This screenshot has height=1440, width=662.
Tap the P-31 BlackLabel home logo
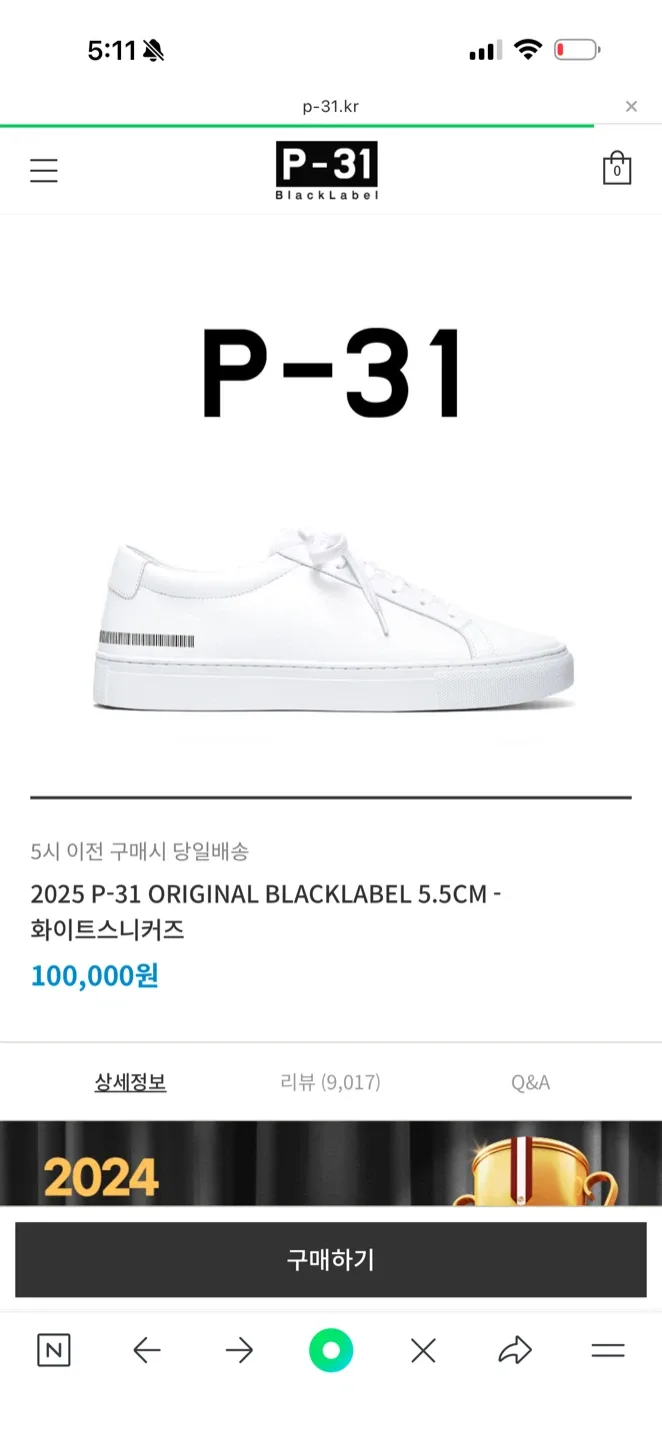coord(327,170)
